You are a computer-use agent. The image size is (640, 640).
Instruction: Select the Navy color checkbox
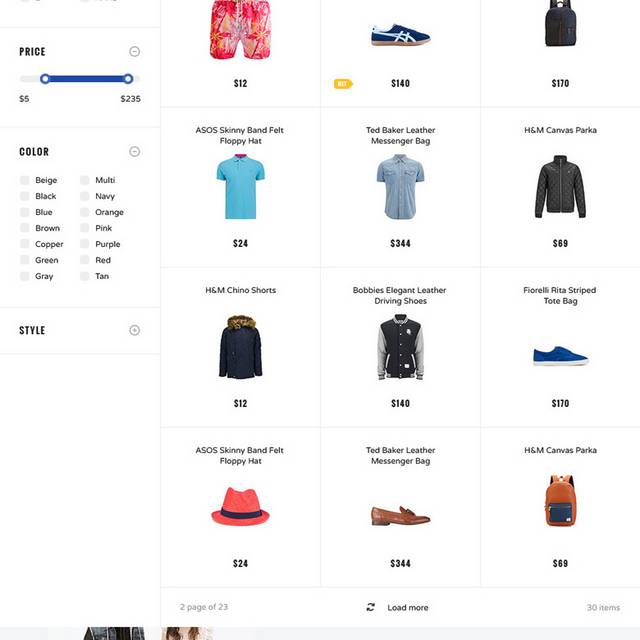(85, 196)
